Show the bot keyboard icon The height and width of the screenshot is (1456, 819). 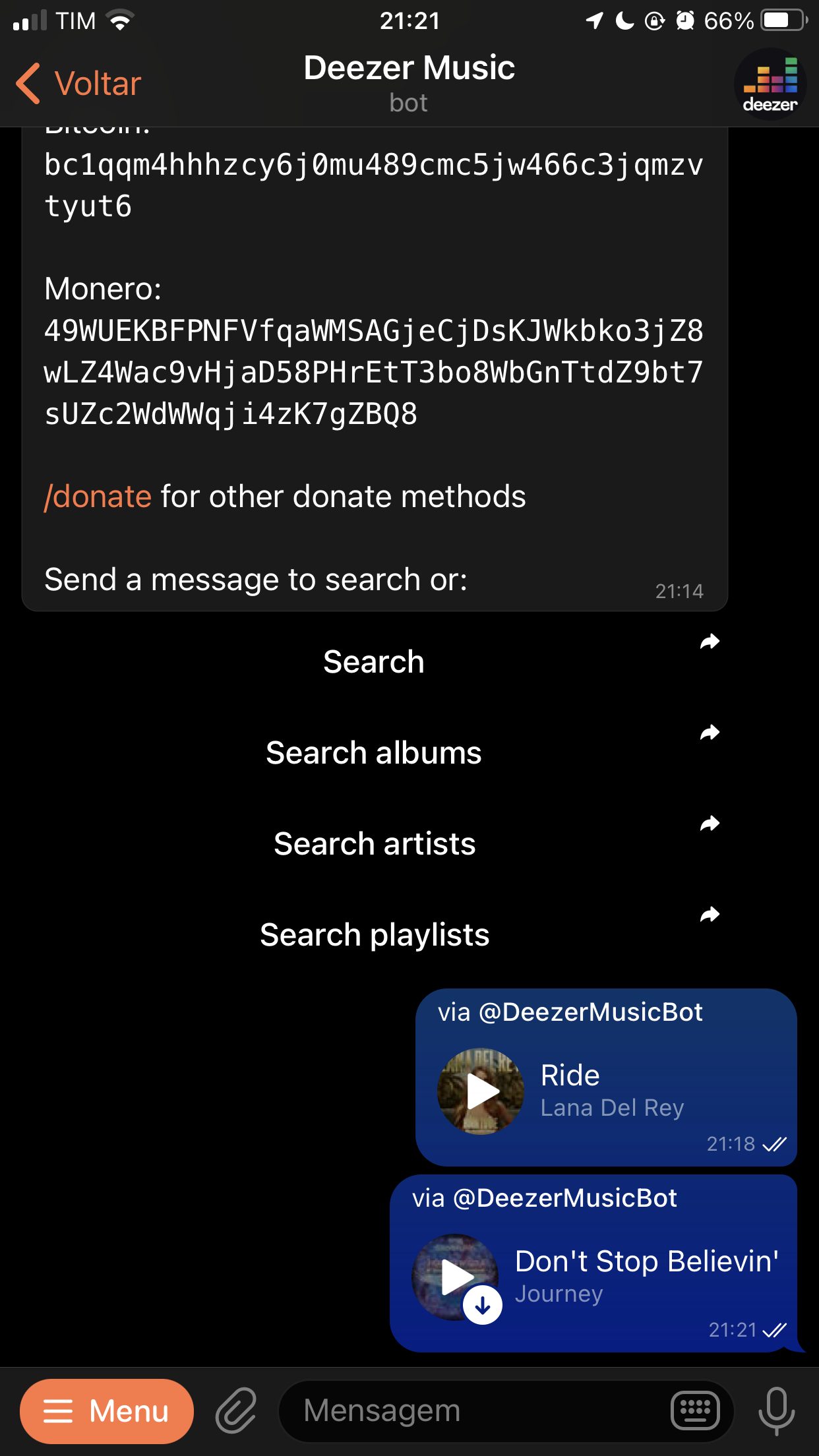click(x=695, y=1411)
